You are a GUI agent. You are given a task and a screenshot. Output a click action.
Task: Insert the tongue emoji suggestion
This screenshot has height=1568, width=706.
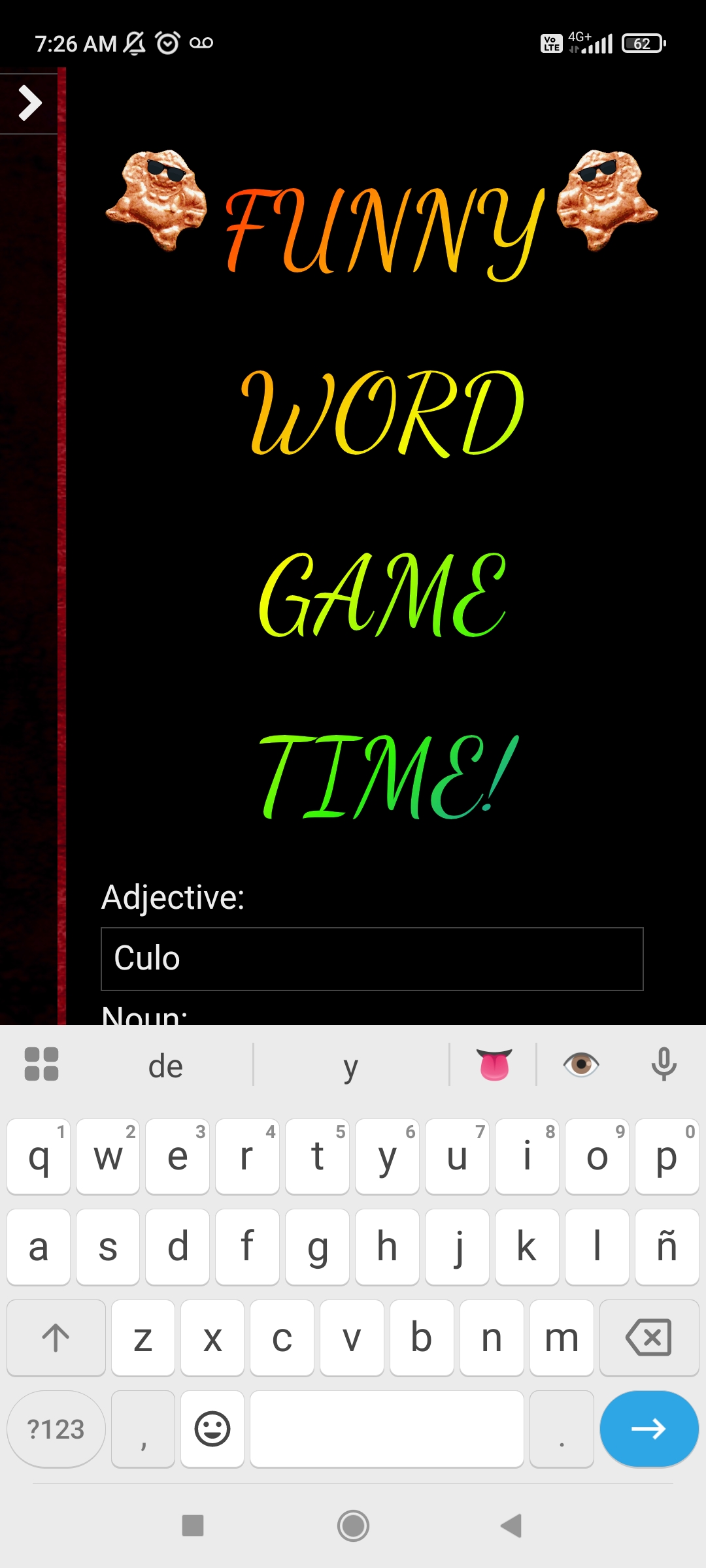point(494,1065)
